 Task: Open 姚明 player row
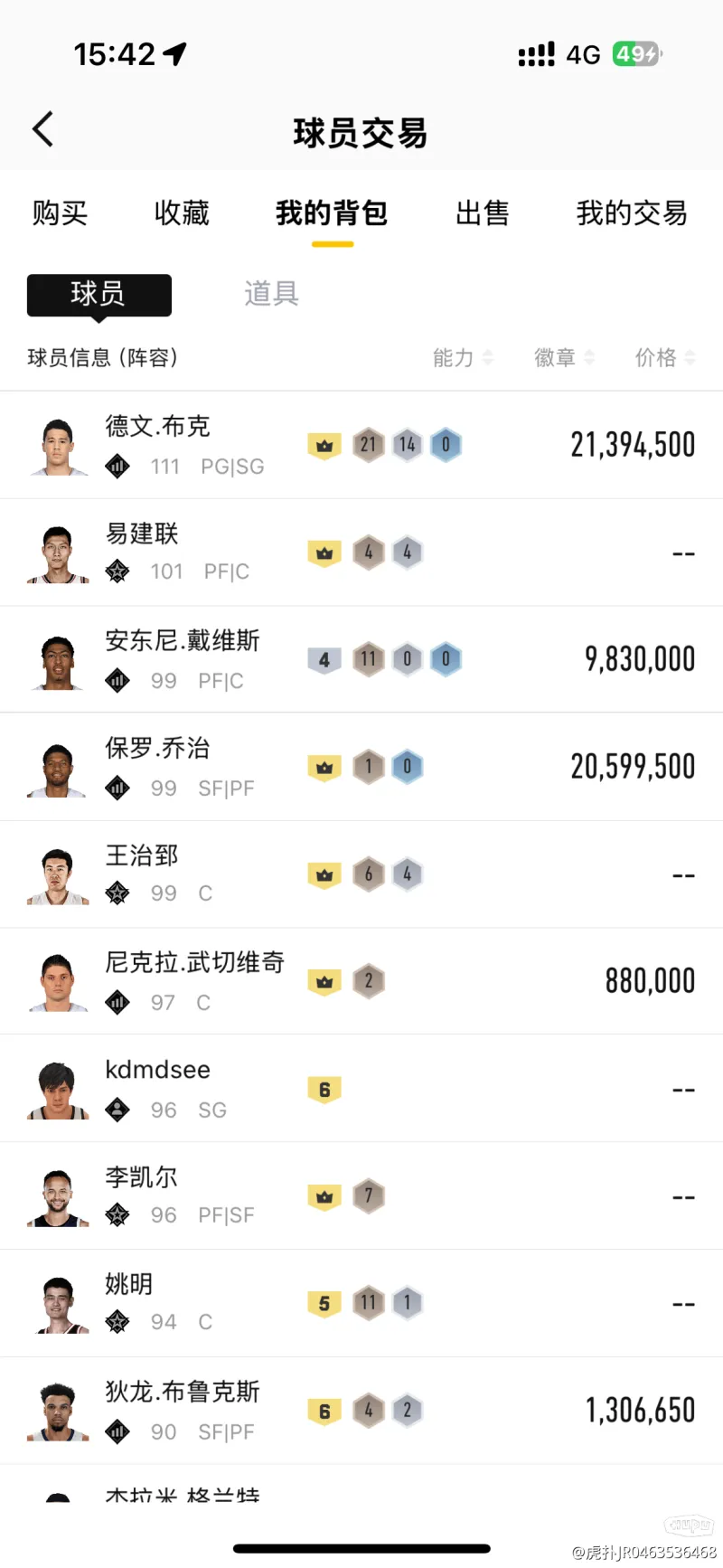pos(361,1303)
